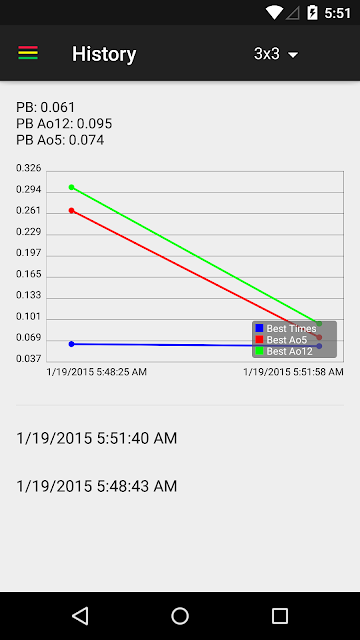Open the 1/19/2015 5:51:40 AM session
The height and width of the screenshot is (640, 360).
click(x=180, y=438)
